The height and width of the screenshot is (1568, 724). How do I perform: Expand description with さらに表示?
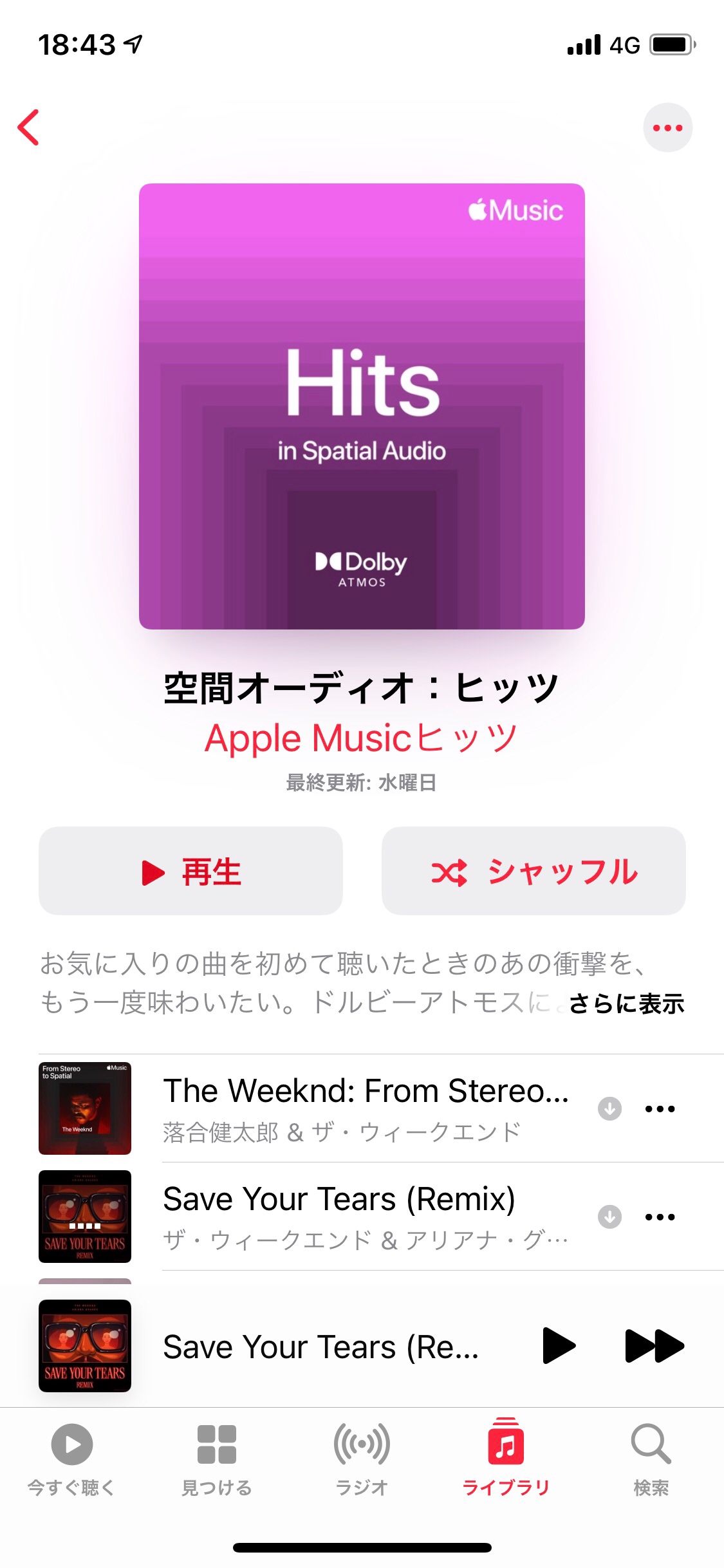[x=626, y=1003]
